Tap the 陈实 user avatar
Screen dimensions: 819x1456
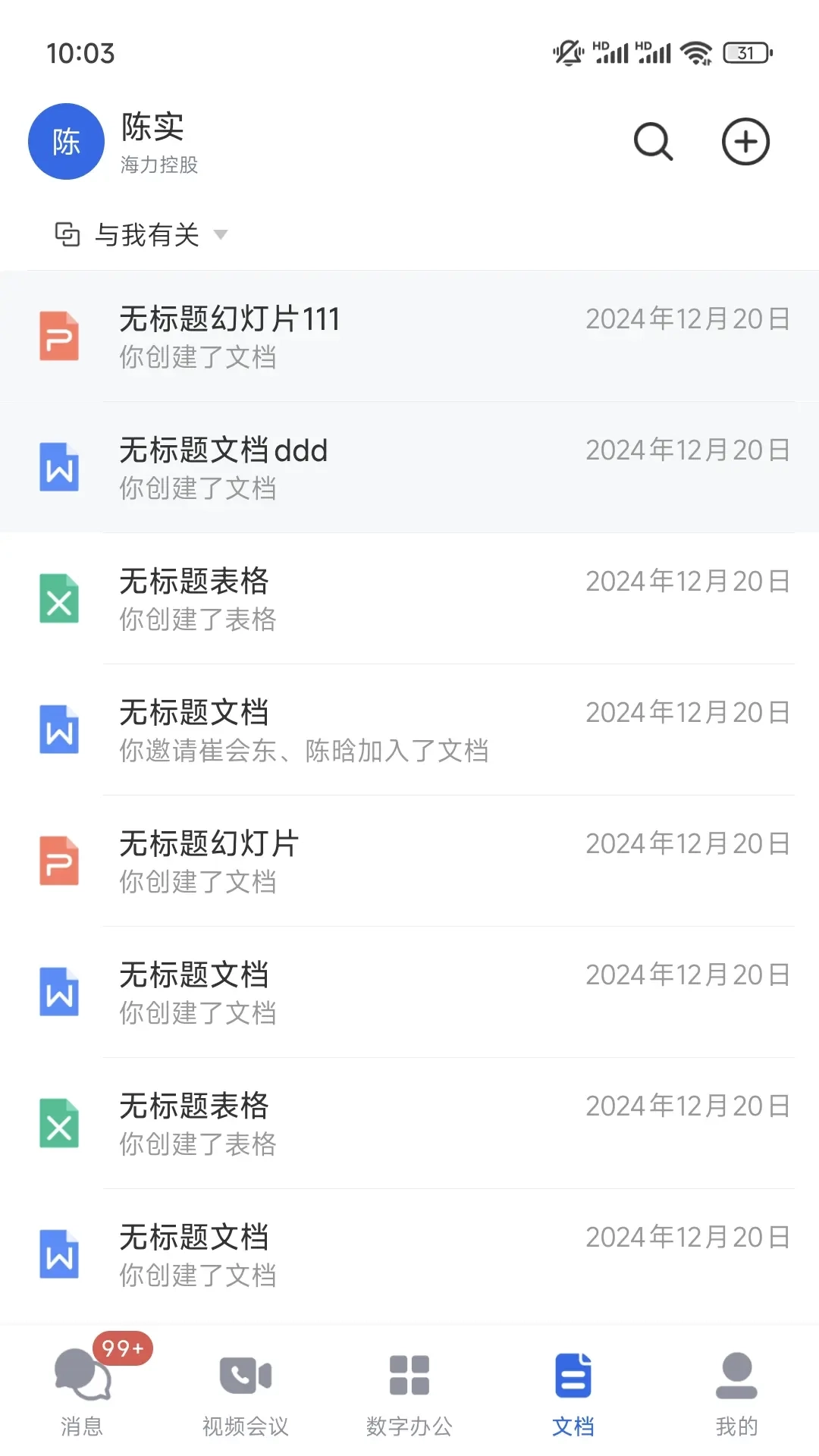[66, 141]
